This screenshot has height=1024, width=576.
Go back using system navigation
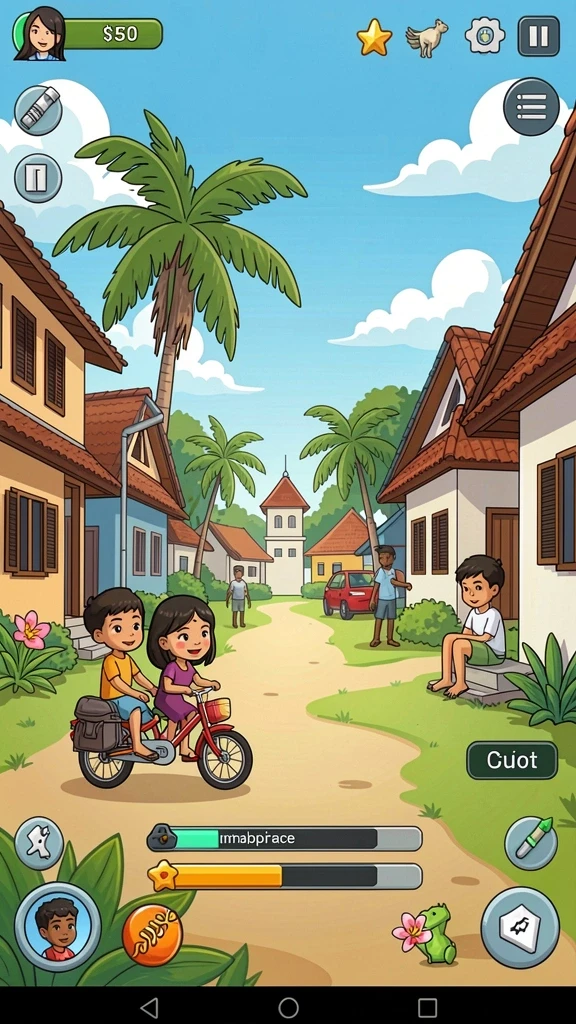(x=150, y=1007)
